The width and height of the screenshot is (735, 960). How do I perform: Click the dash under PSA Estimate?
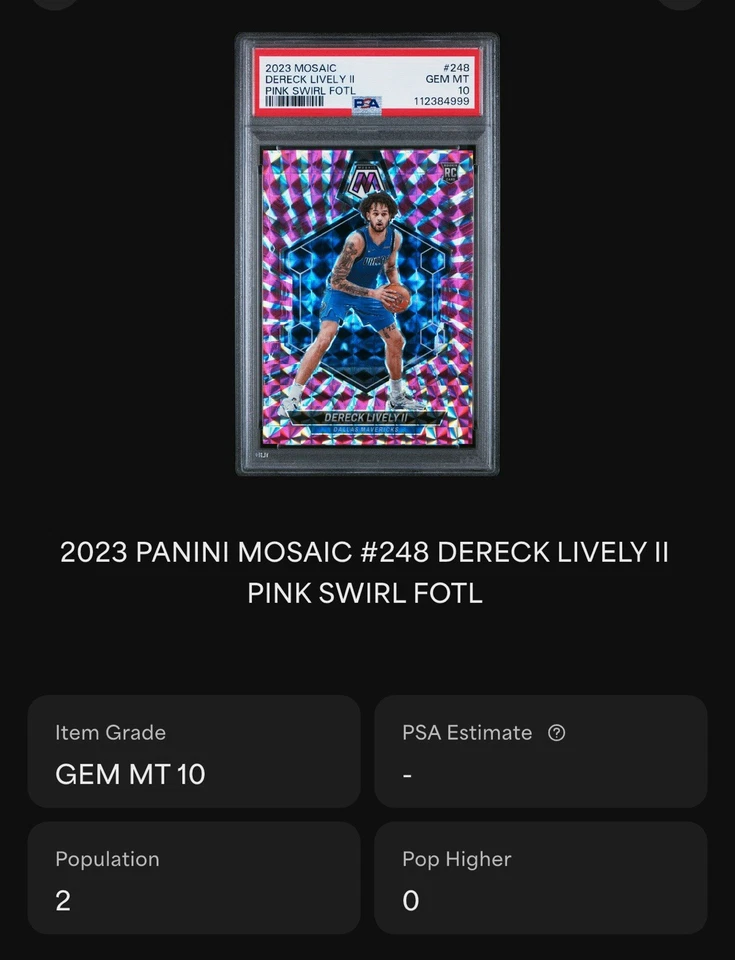coord(407,774)
